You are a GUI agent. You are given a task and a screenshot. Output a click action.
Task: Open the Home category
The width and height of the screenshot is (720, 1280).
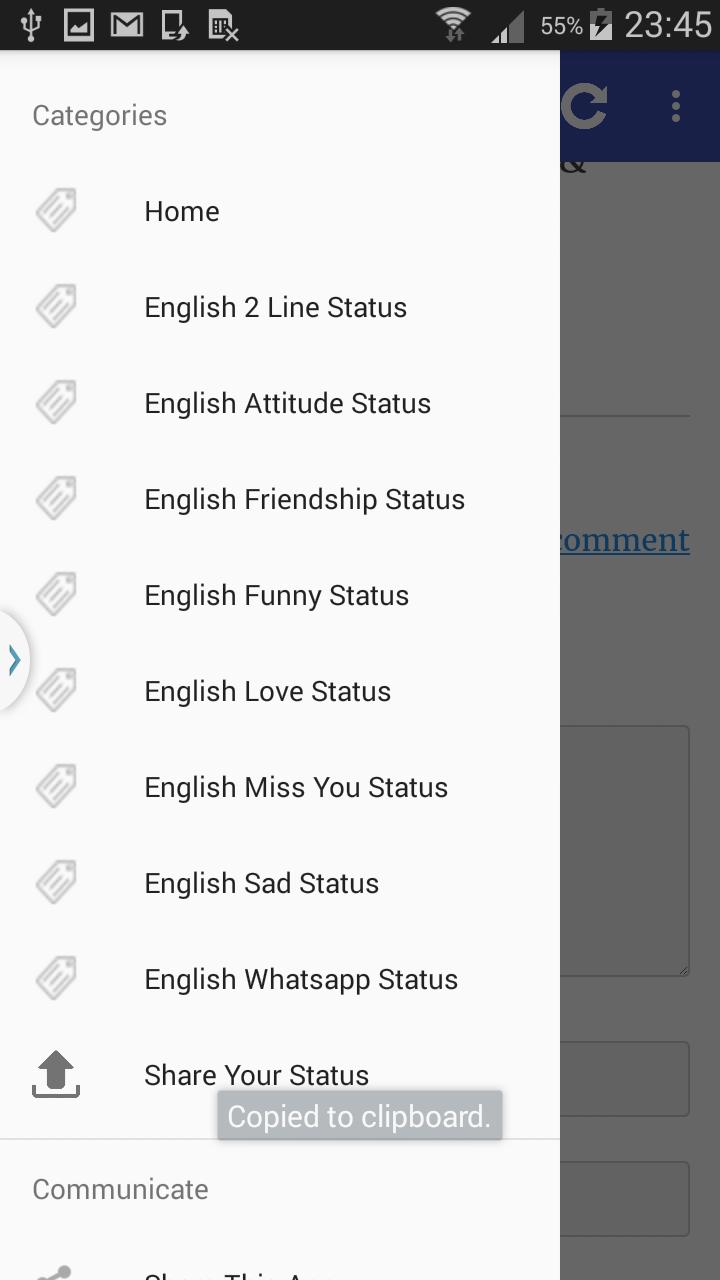point(280,211)
